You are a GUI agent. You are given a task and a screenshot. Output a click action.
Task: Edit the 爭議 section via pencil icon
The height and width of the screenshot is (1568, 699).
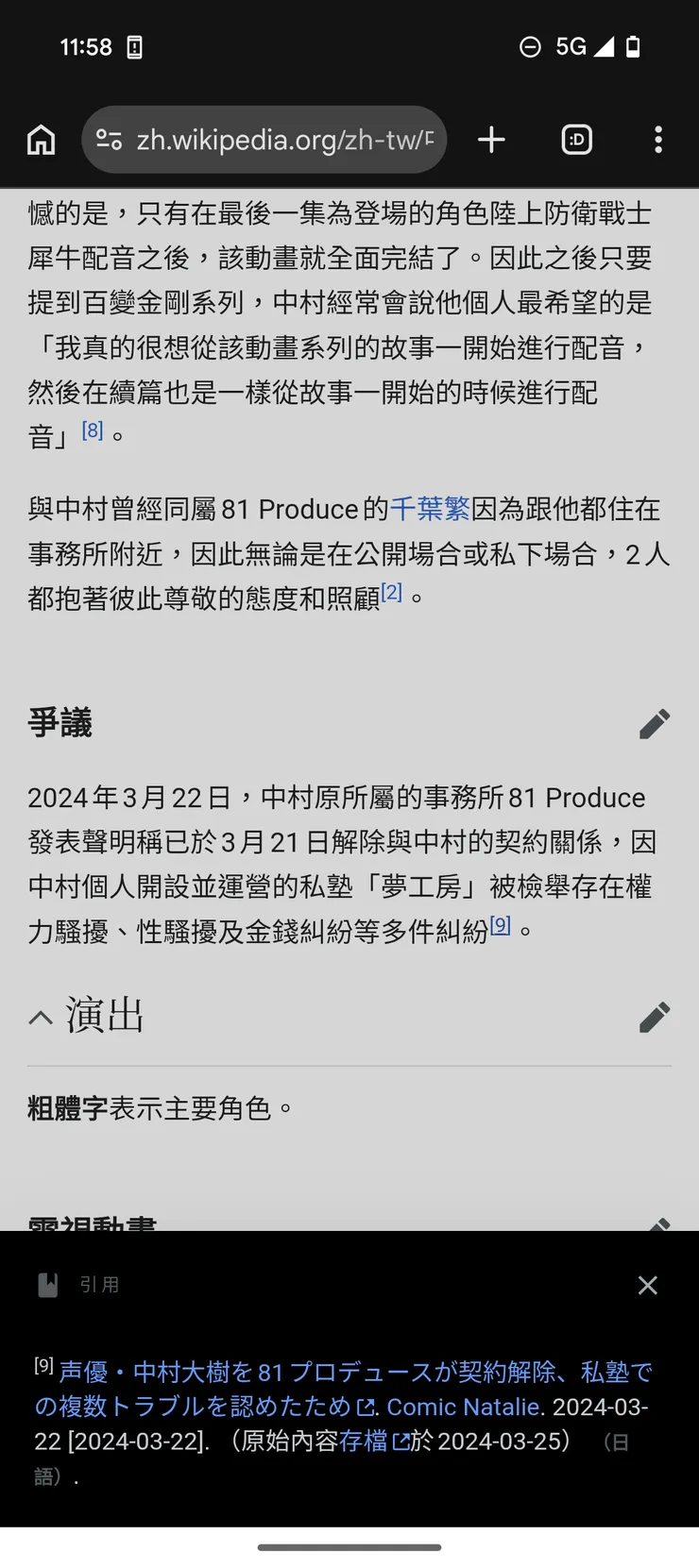tap(655, 723)
